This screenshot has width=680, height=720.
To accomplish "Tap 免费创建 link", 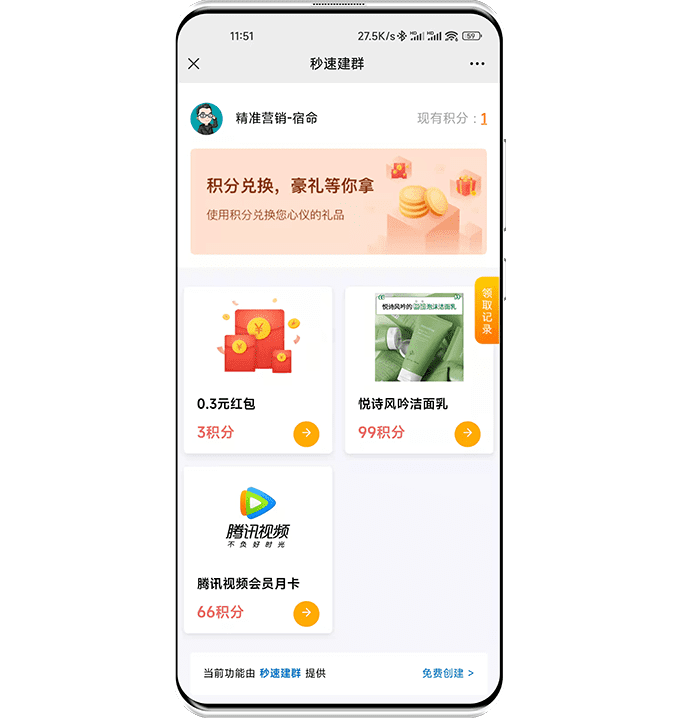I will (447, 674).
